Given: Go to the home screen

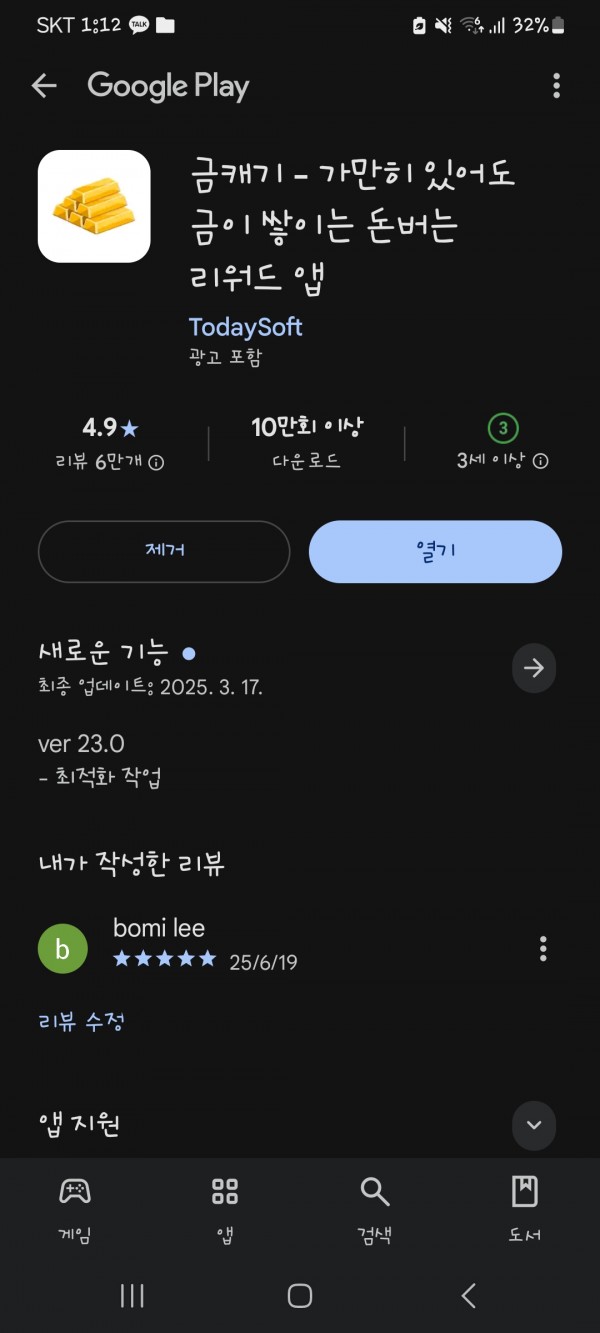Looking at the screenshot, I should click(x=300, y=1296).
